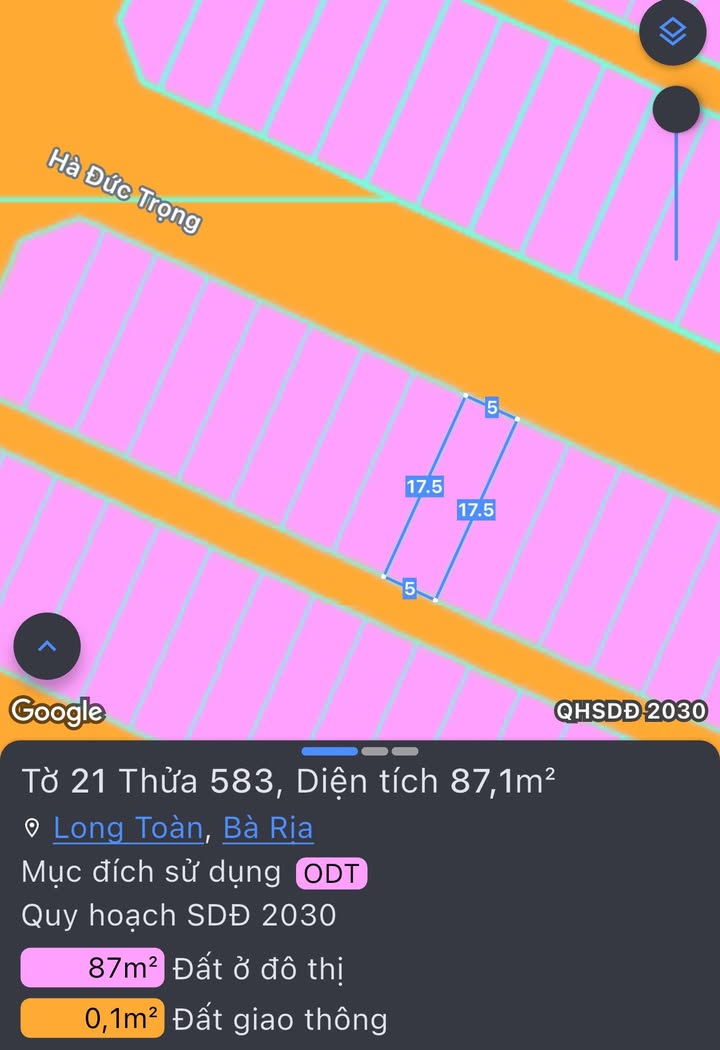Screen dimensions: 720x1050
Task: Open the Bà Rịa link
Action: pos(268,828)
